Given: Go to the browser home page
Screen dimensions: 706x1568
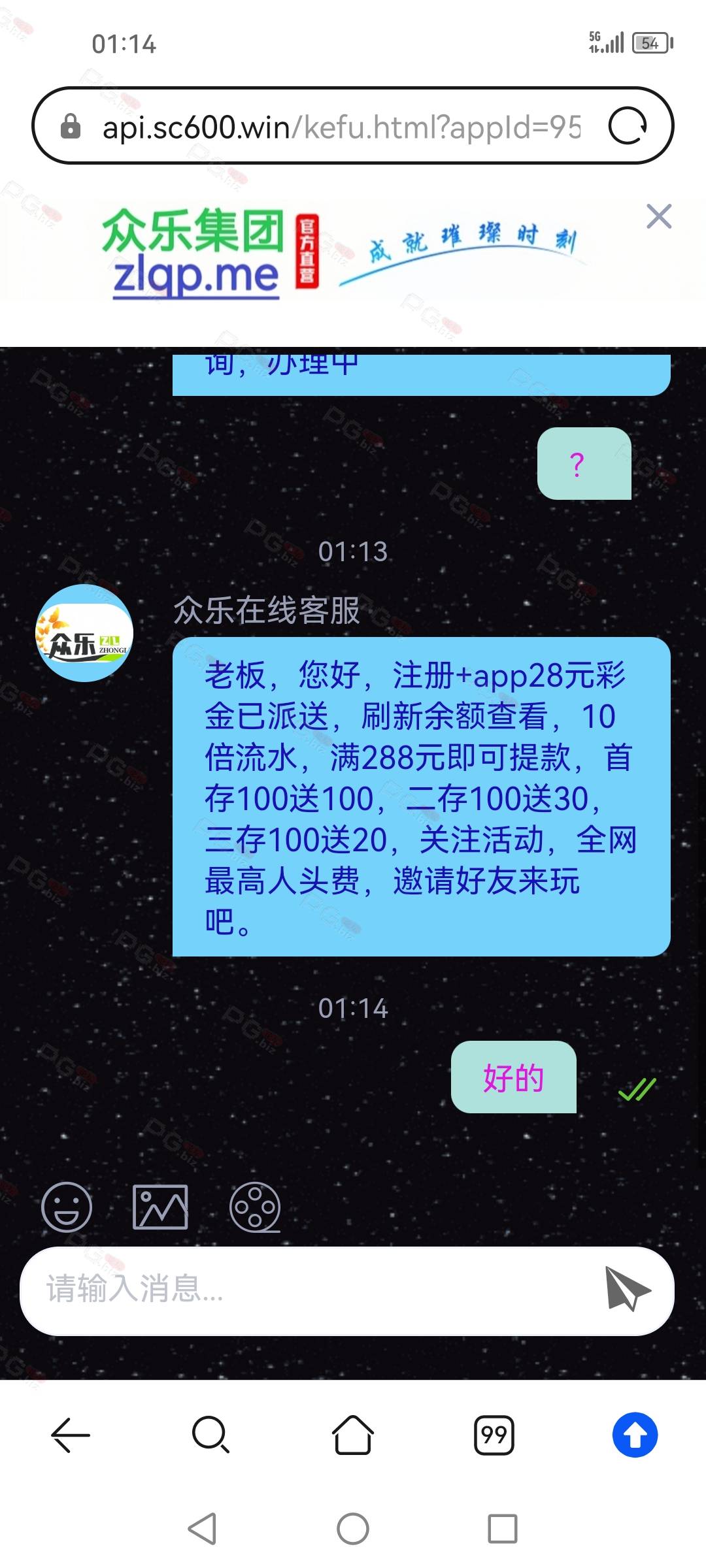Looking at the screenshot, I should [353, 1435].
